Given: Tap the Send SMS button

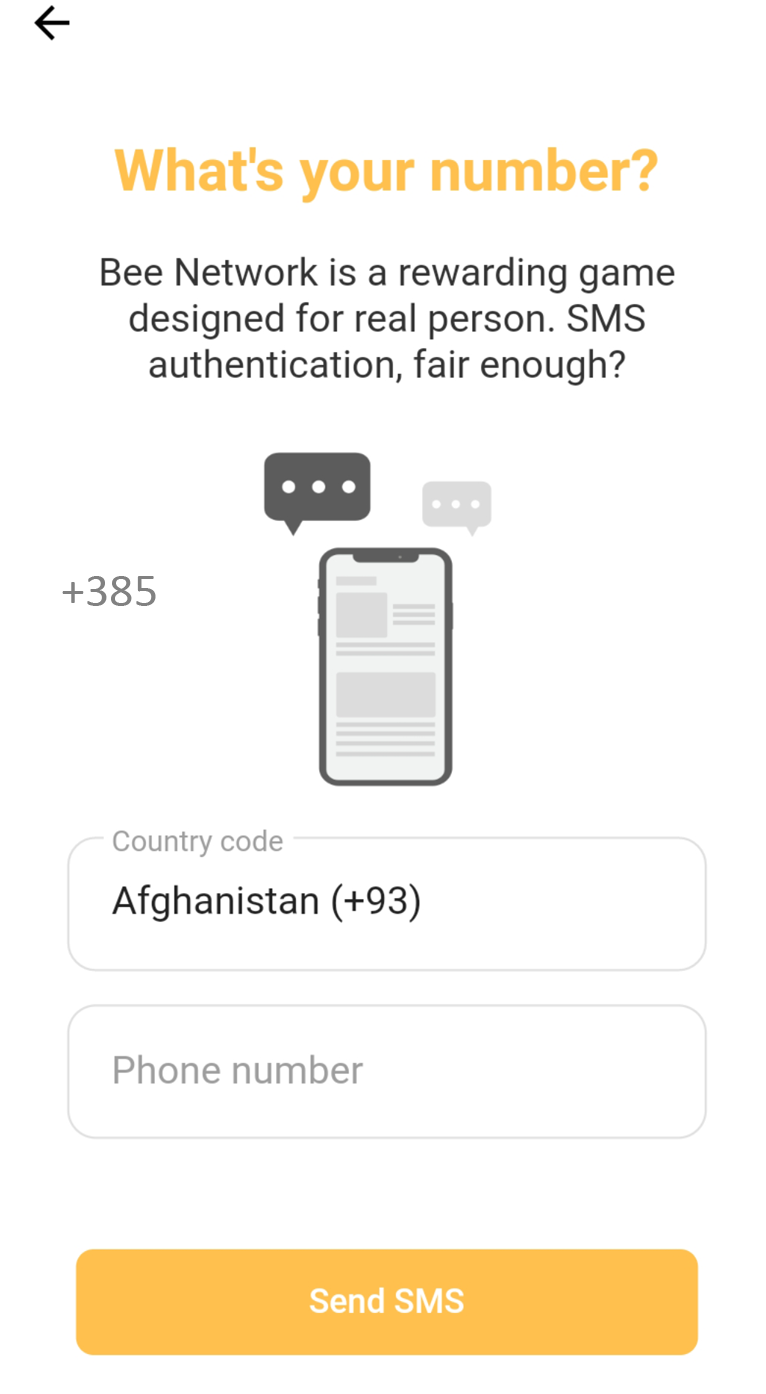Looking at the screenshot, I should pos(386,1301).
